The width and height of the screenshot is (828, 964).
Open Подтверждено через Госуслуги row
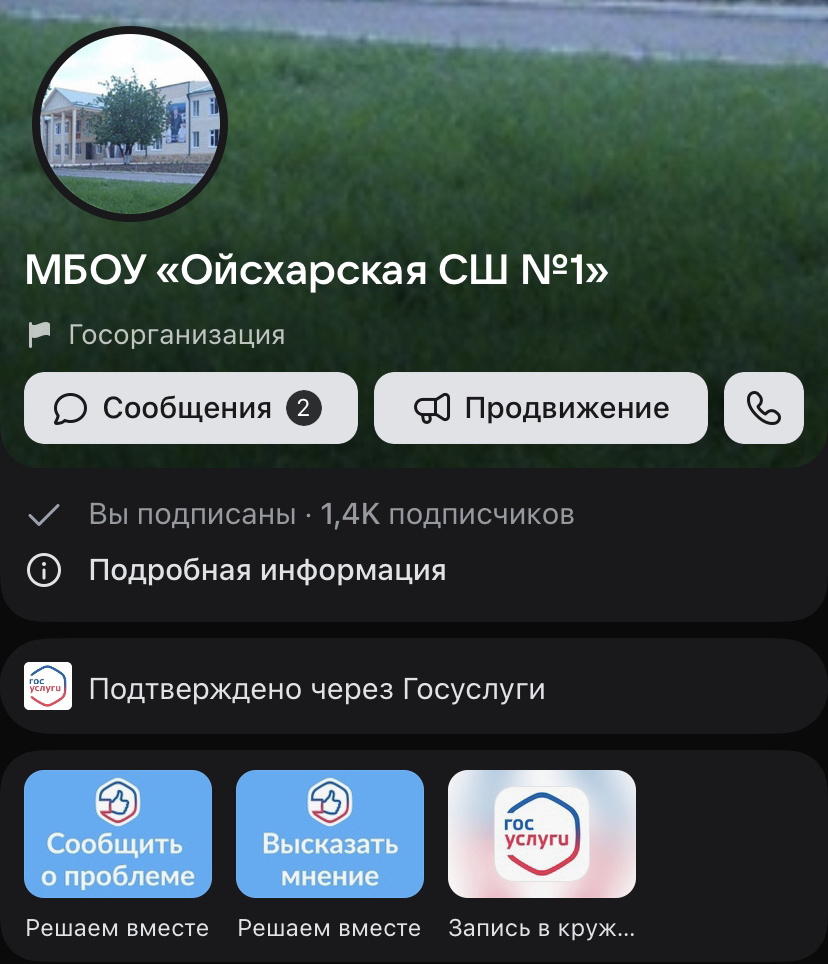[316, 689]
